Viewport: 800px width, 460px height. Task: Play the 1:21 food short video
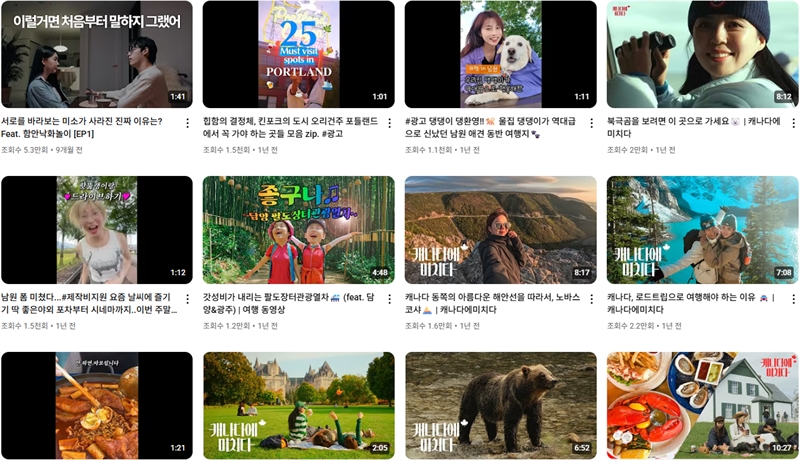click(x=97, y=405)
